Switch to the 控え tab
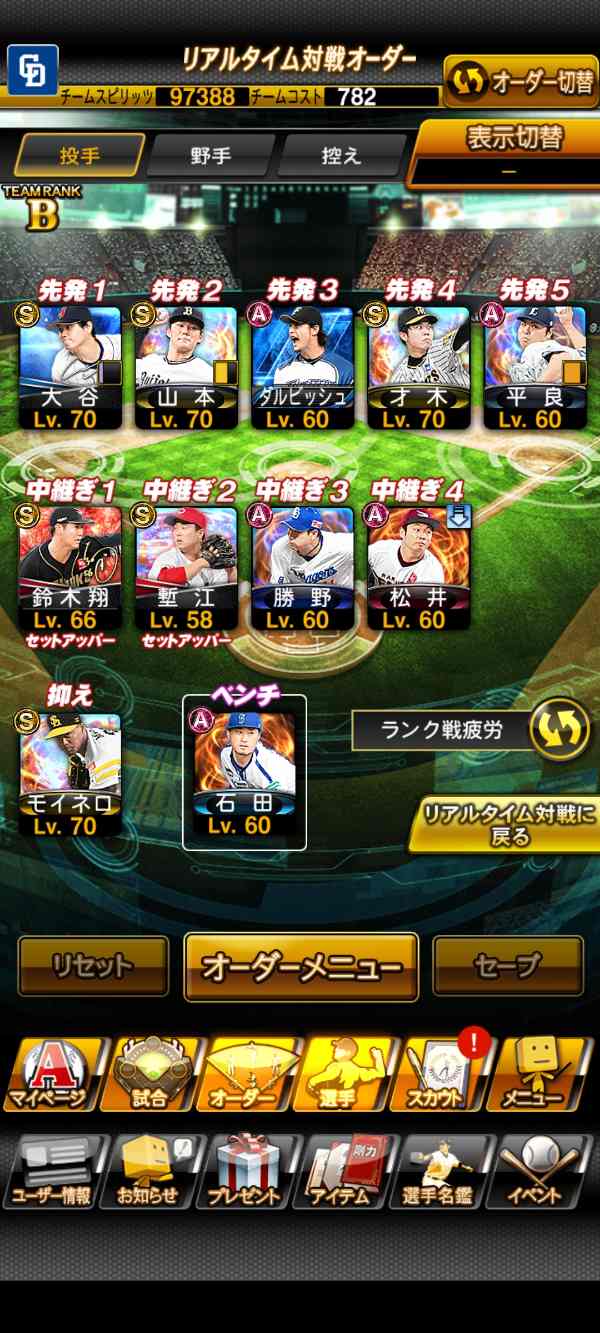 341,156
